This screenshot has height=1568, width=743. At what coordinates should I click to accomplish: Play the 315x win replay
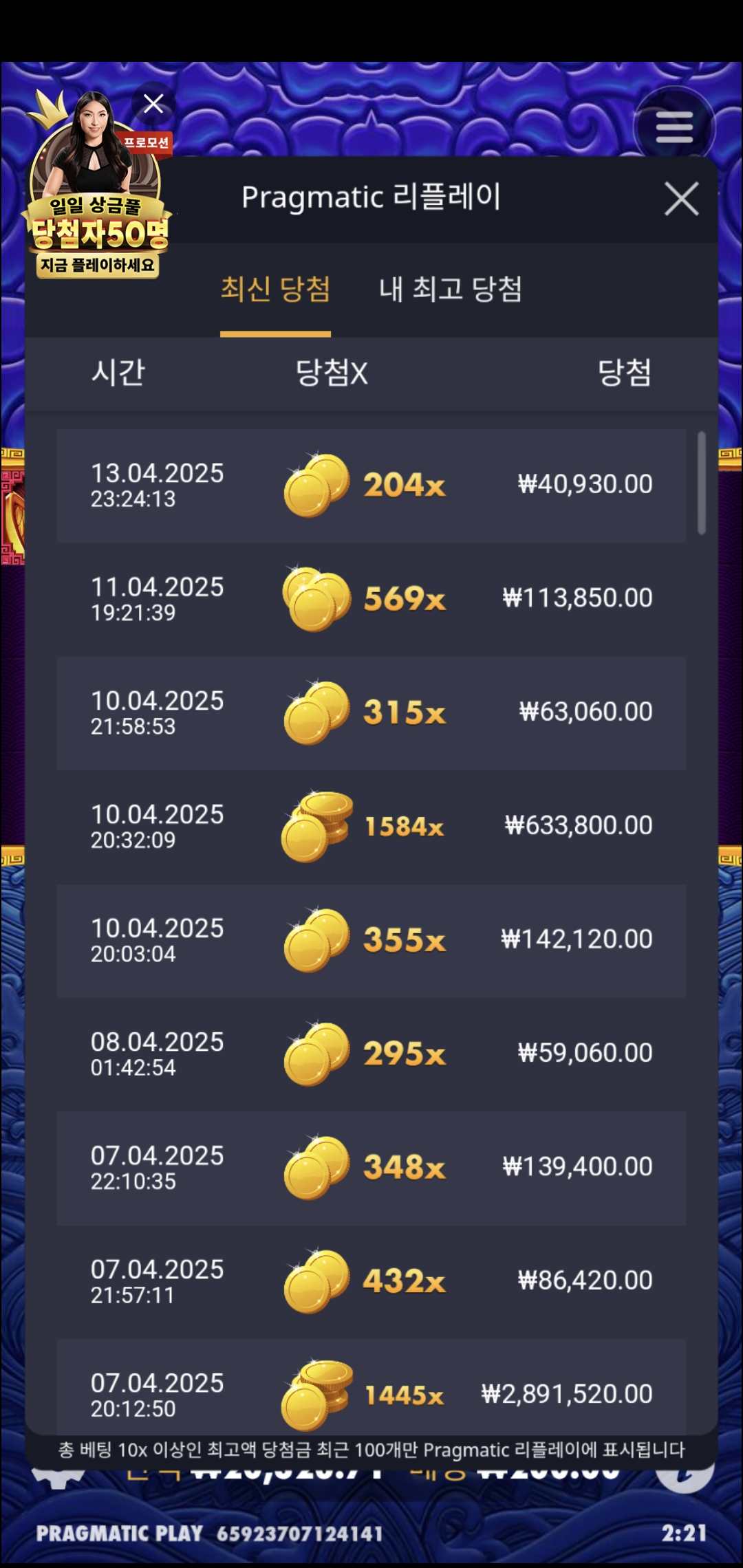pyautogui.click(x=371, y=712)
